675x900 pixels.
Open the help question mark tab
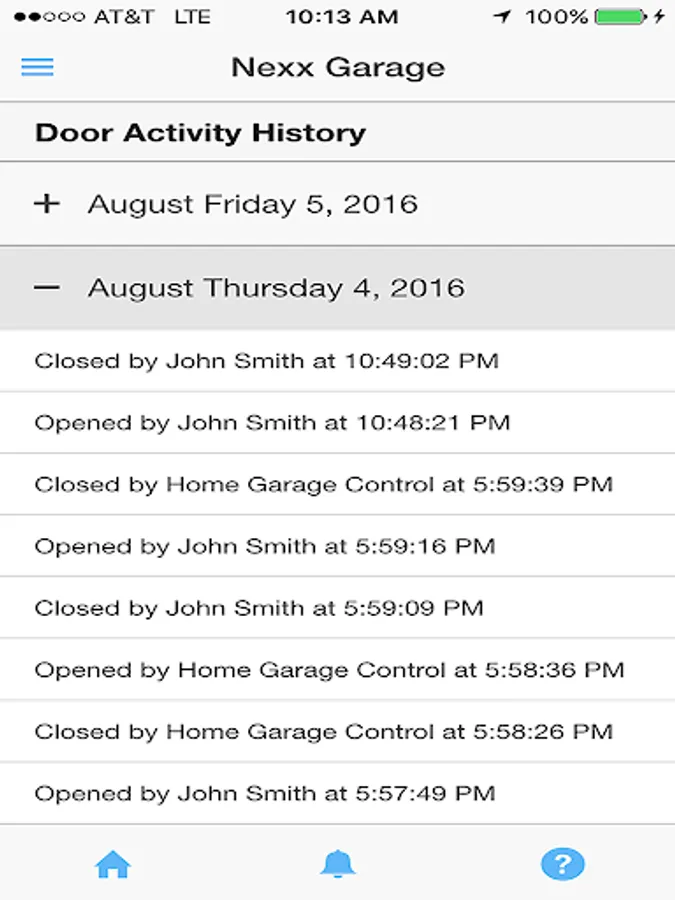(x=563, y=864)
